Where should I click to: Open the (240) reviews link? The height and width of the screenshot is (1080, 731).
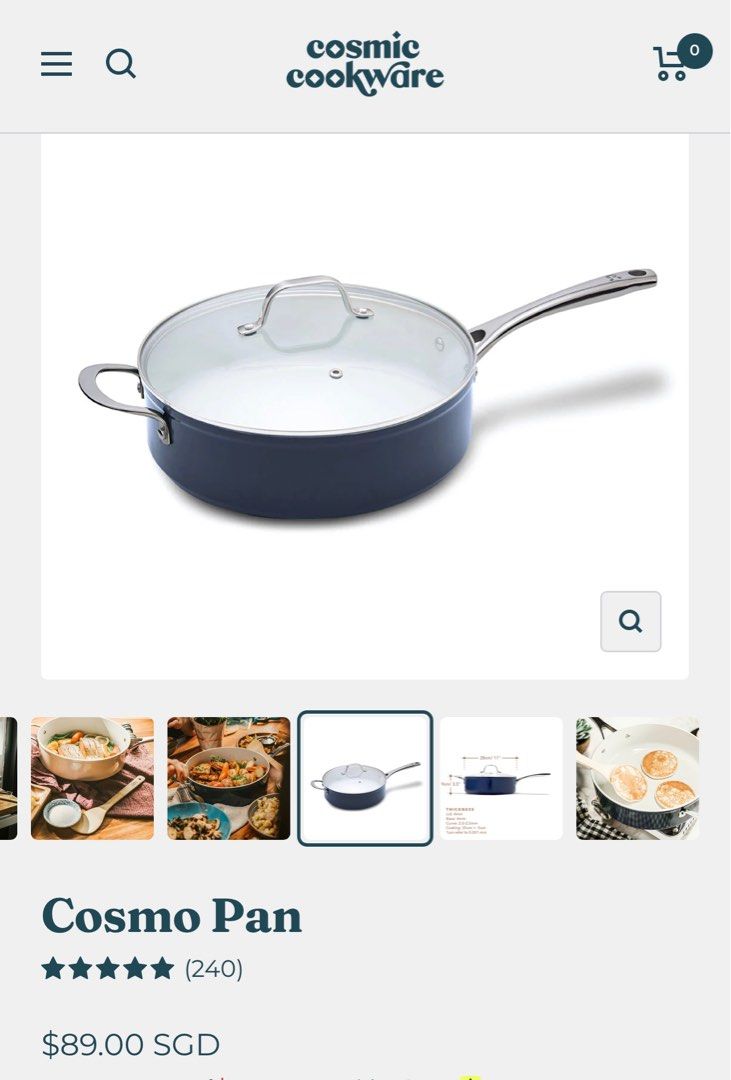coord(214,967)
